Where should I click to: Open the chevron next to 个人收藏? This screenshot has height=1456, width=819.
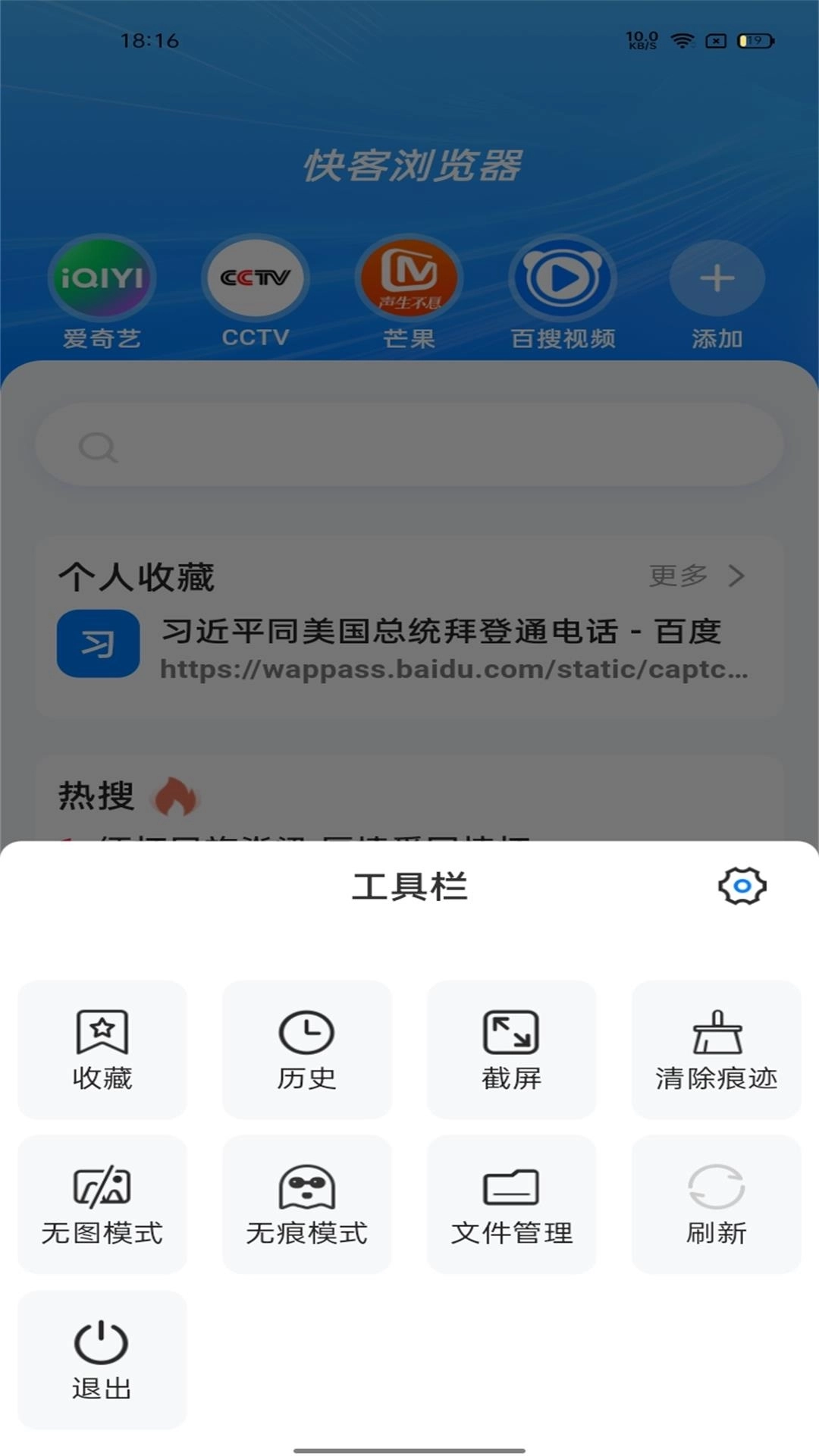point(734,576)
